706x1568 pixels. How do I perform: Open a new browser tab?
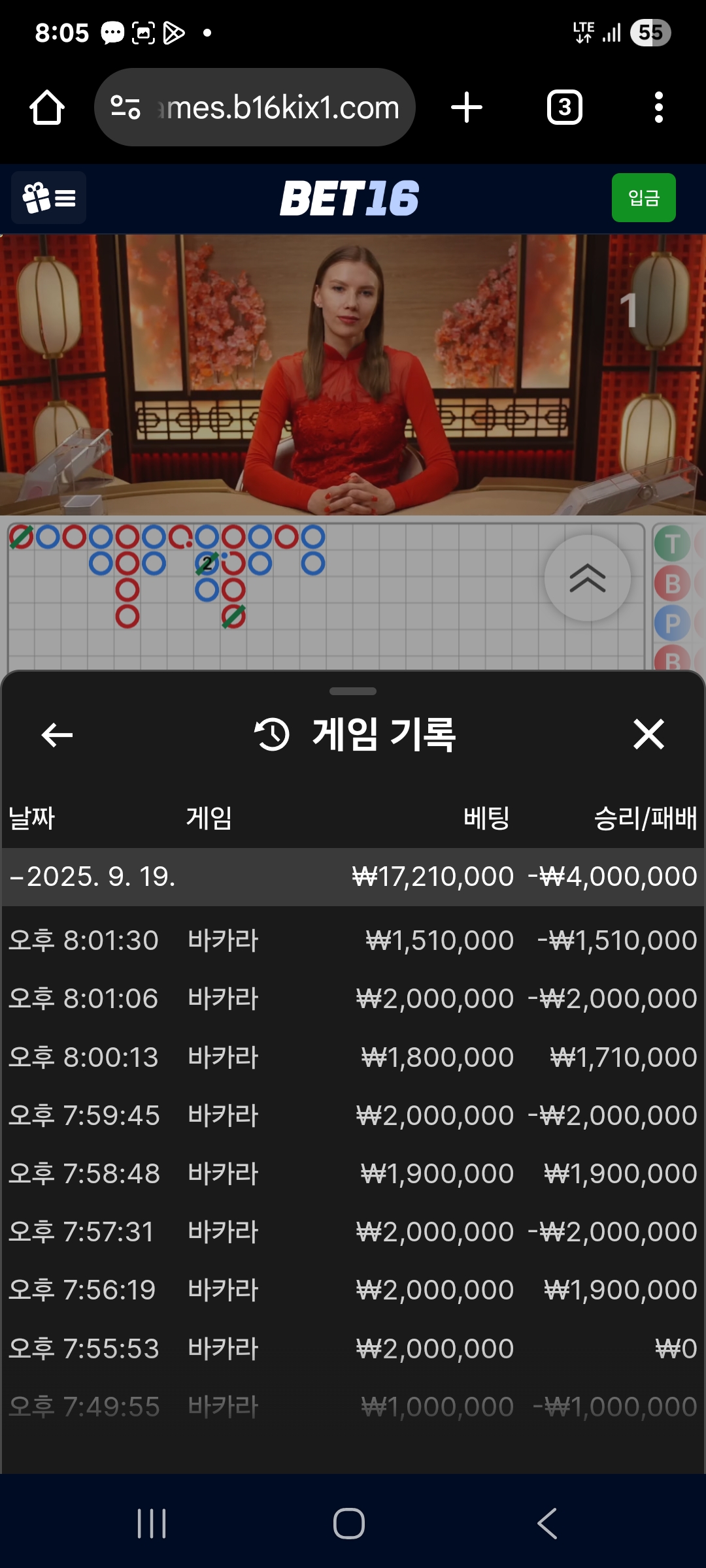(x=467, y=107)
